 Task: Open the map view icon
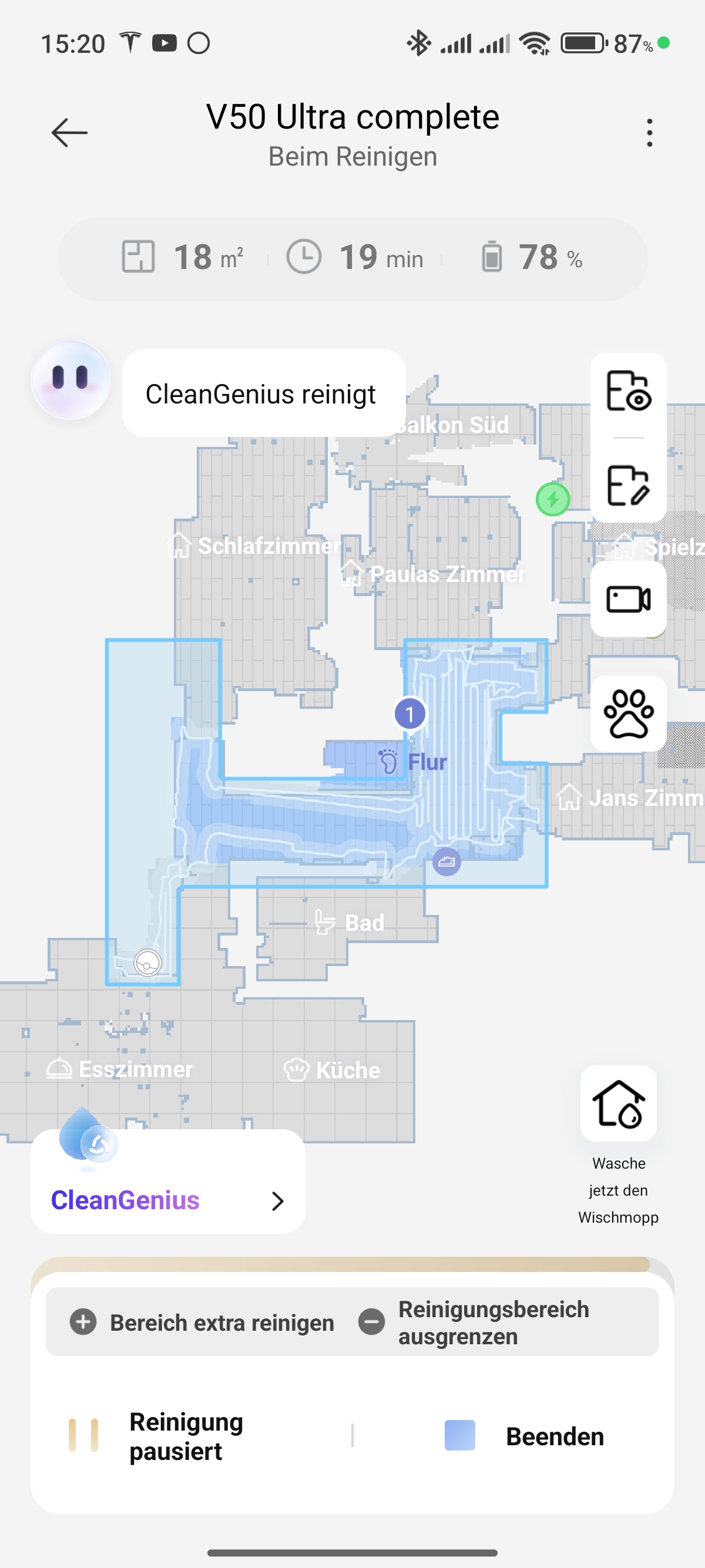[628, 391]
